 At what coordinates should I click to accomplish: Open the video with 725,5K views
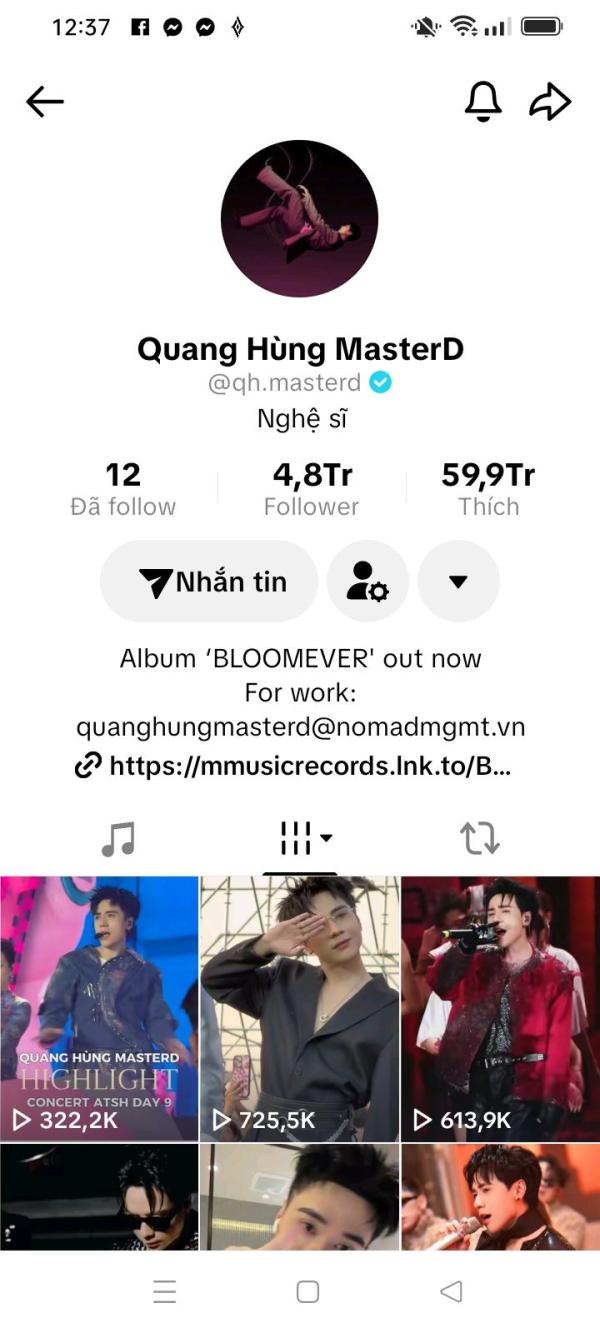pos(299,1008)
